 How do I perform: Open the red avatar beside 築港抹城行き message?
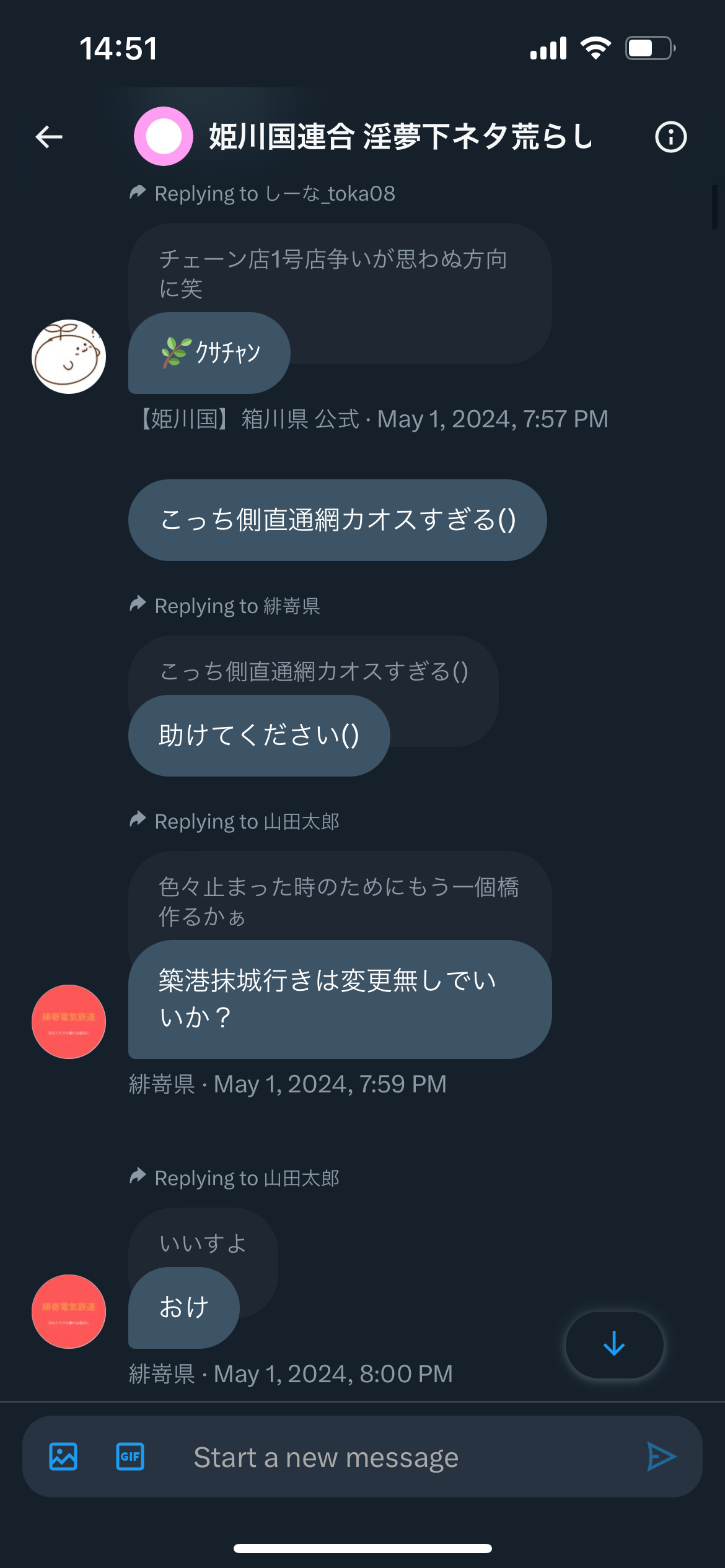point(69,1022)
